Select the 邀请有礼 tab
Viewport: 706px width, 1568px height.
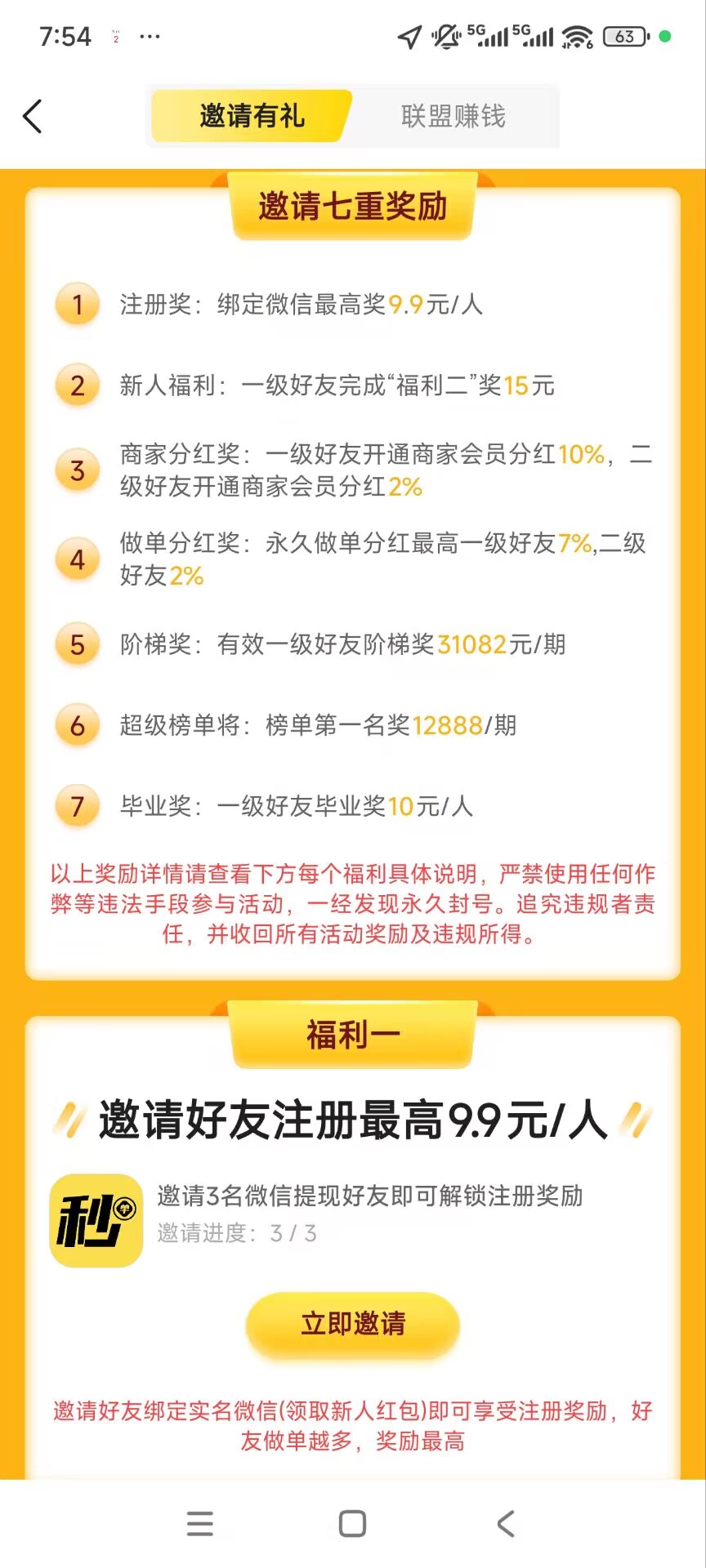click(x=252, y=116)
